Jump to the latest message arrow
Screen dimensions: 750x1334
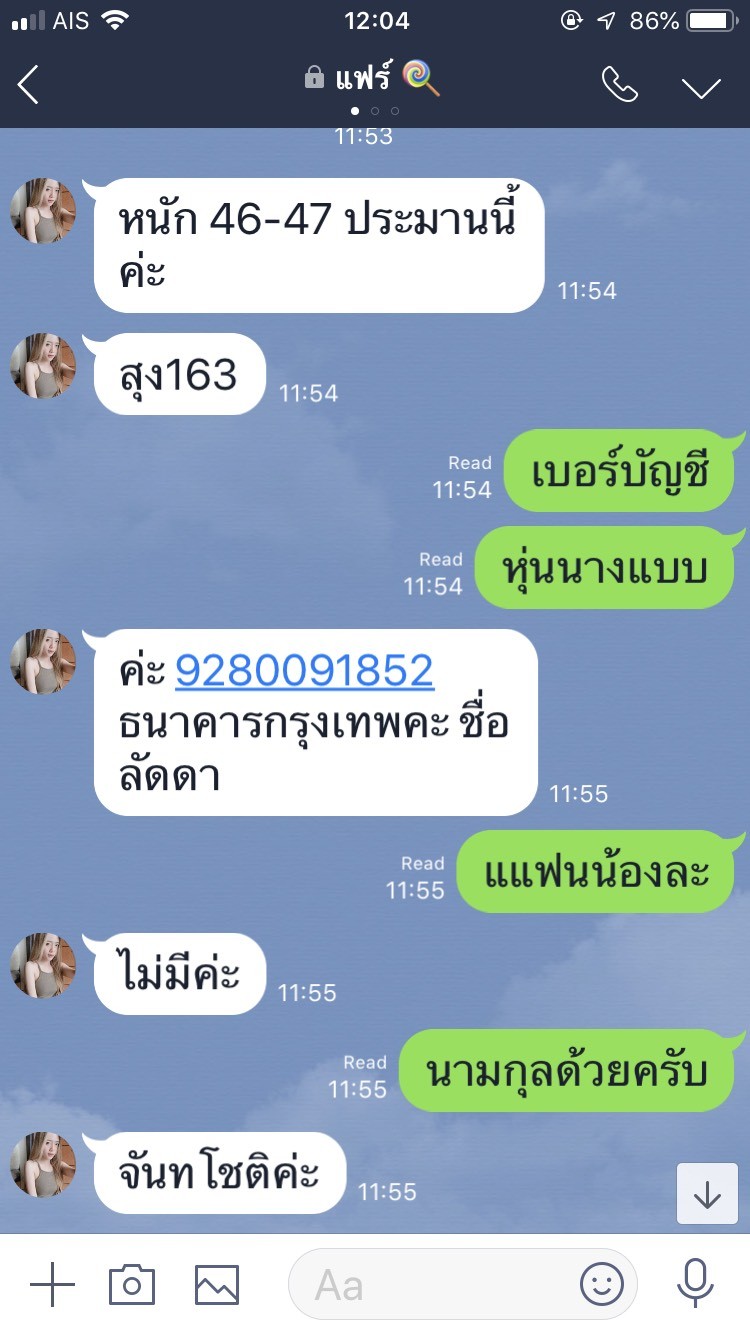[708, 1194]
